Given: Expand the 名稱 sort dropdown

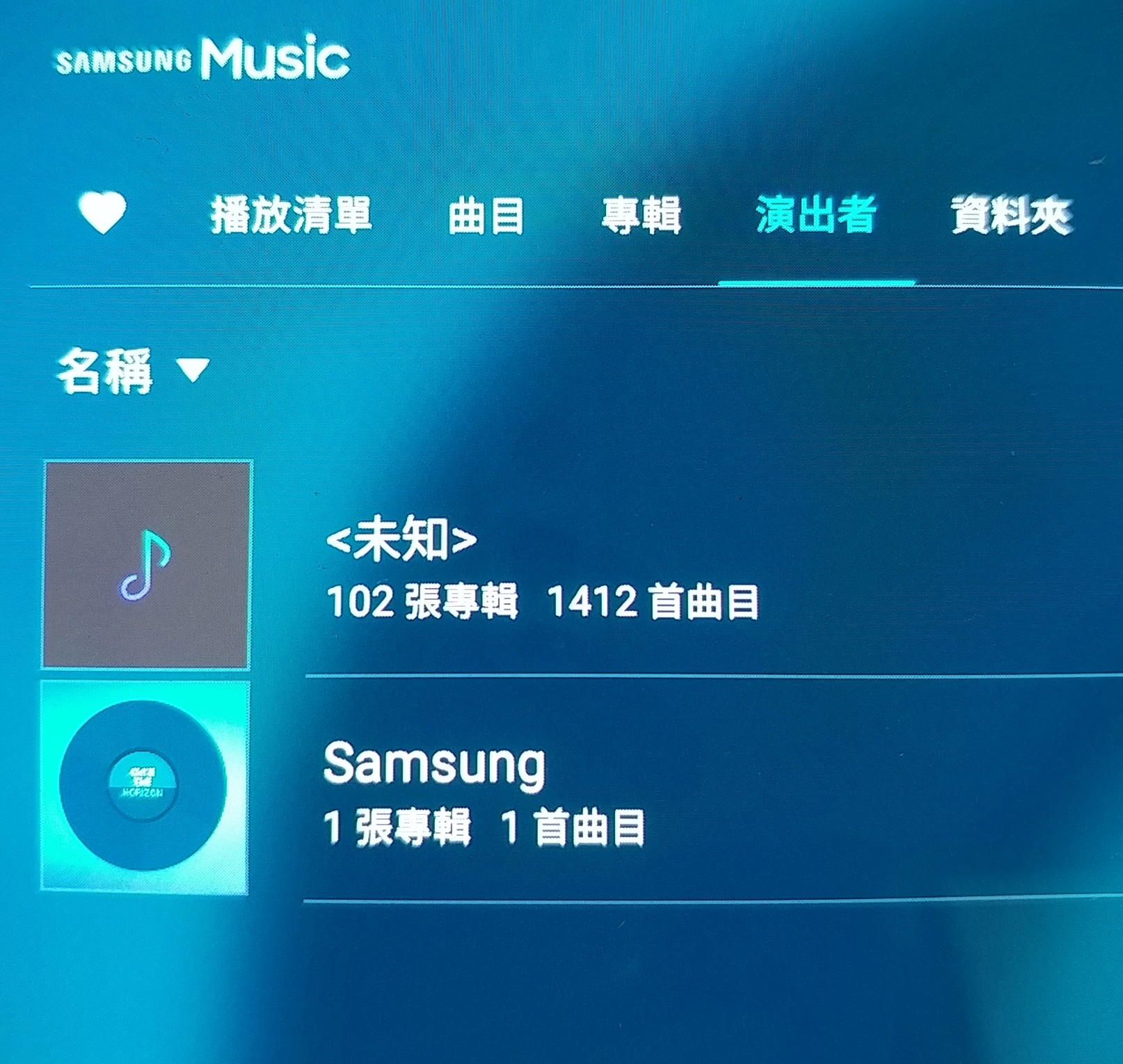Looking at the screenshot, I should 132,371.
